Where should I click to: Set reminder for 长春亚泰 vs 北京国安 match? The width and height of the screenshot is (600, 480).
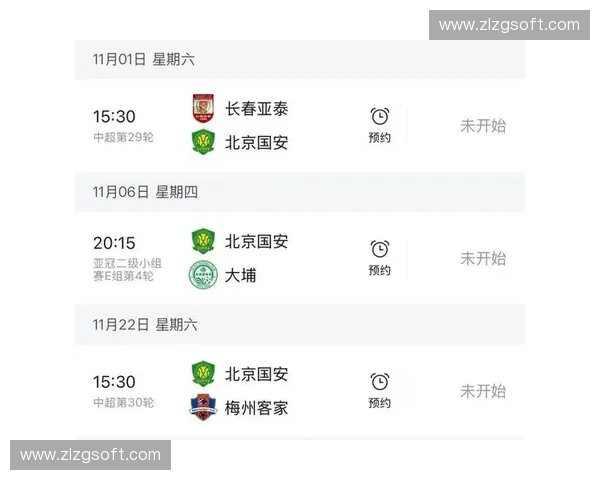[379, 124]
